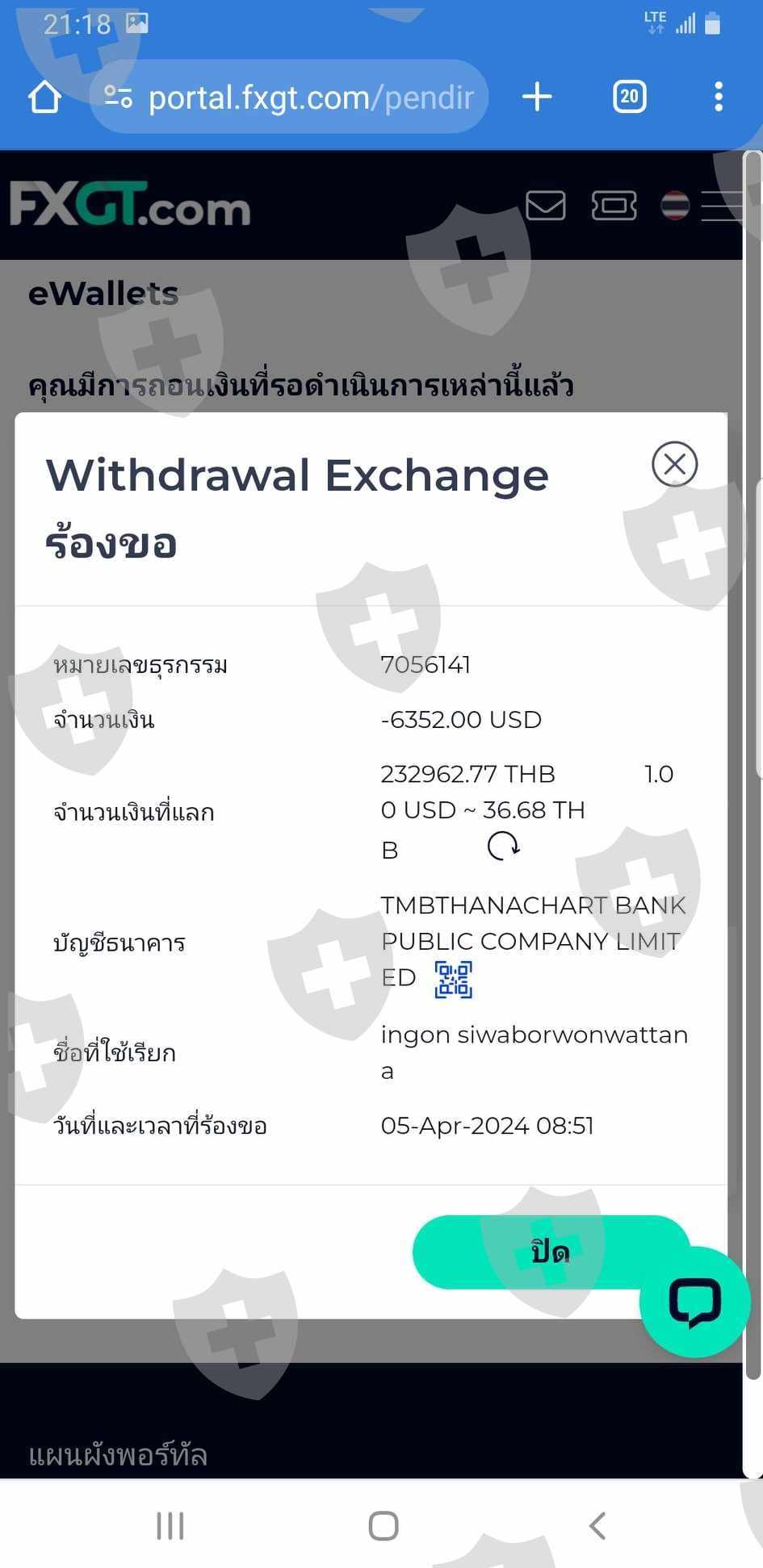Show recent apps
This screenshot has height=1568, width=763.
[x=170, y=1526]
